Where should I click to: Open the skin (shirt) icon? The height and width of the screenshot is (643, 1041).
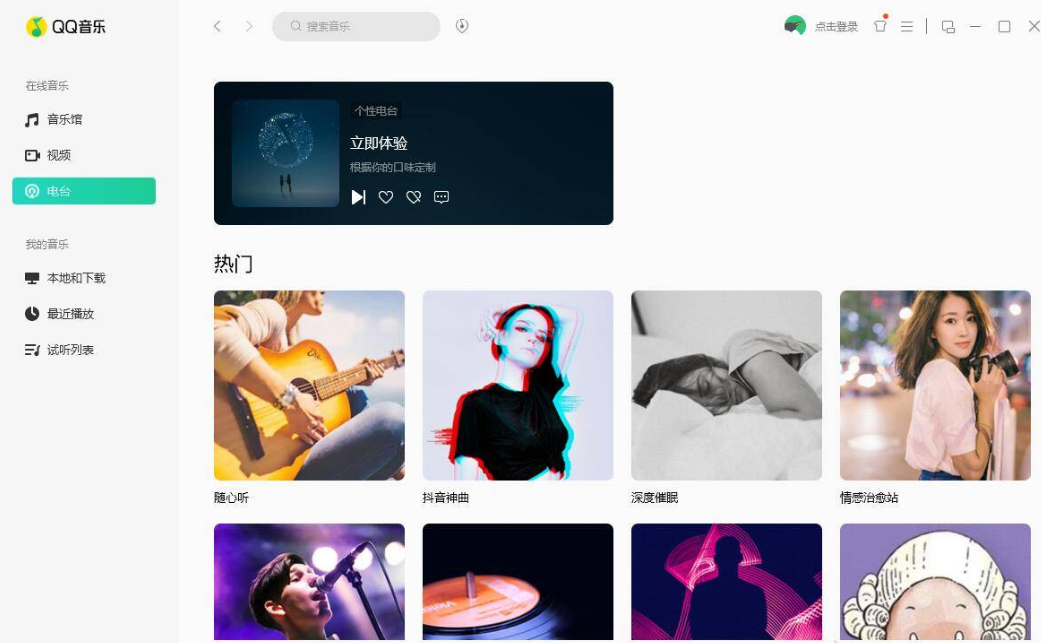point(880,26)
